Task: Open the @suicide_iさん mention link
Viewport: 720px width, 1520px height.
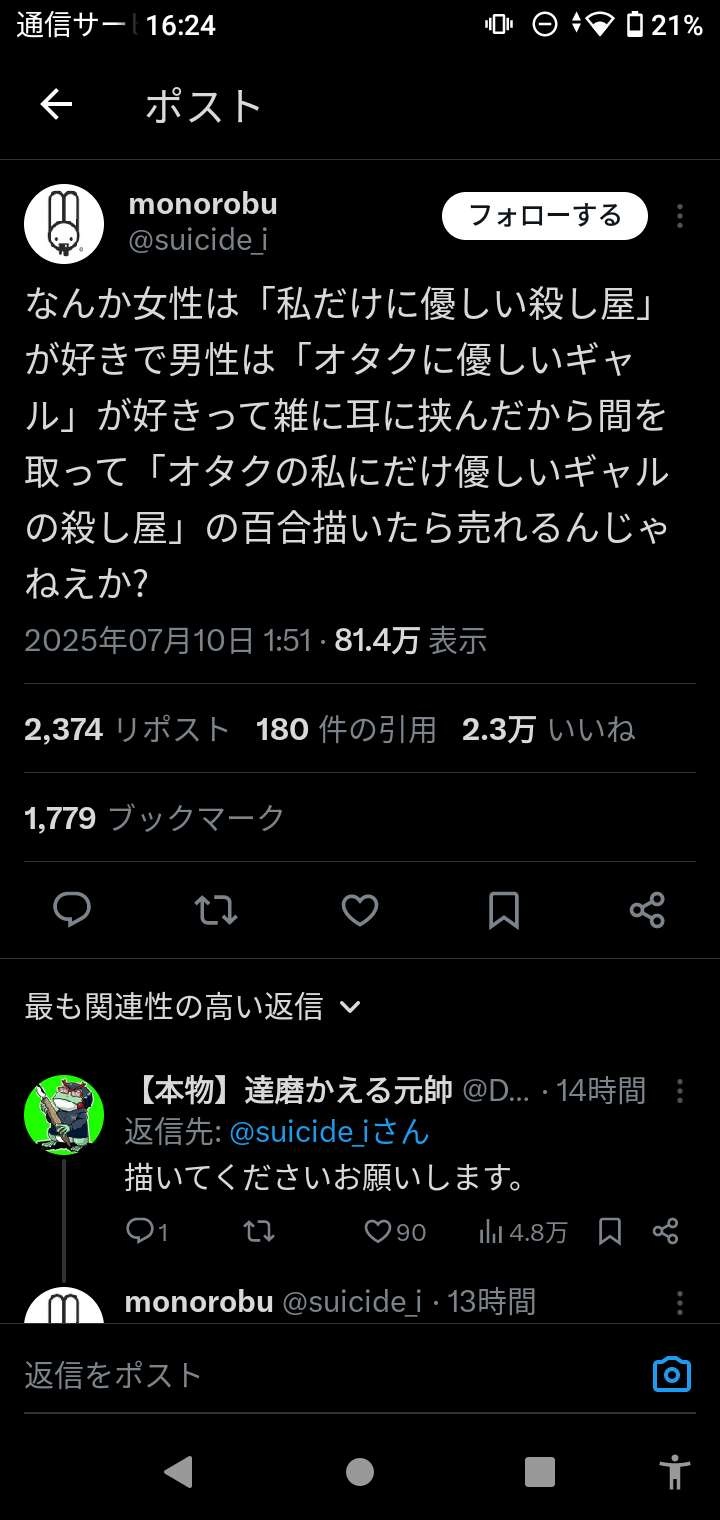Action: 329,1133
